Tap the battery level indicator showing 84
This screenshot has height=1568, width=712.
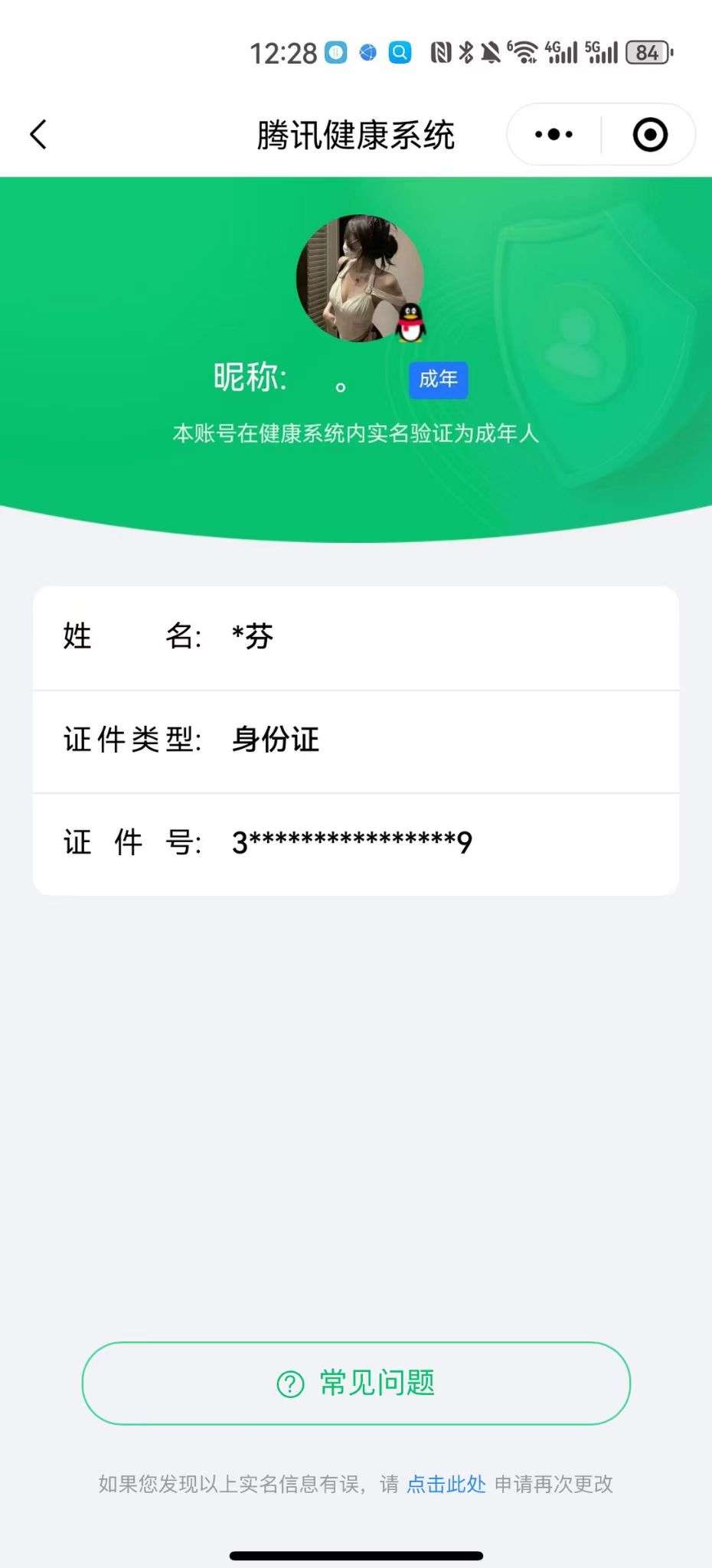[647, 52]
